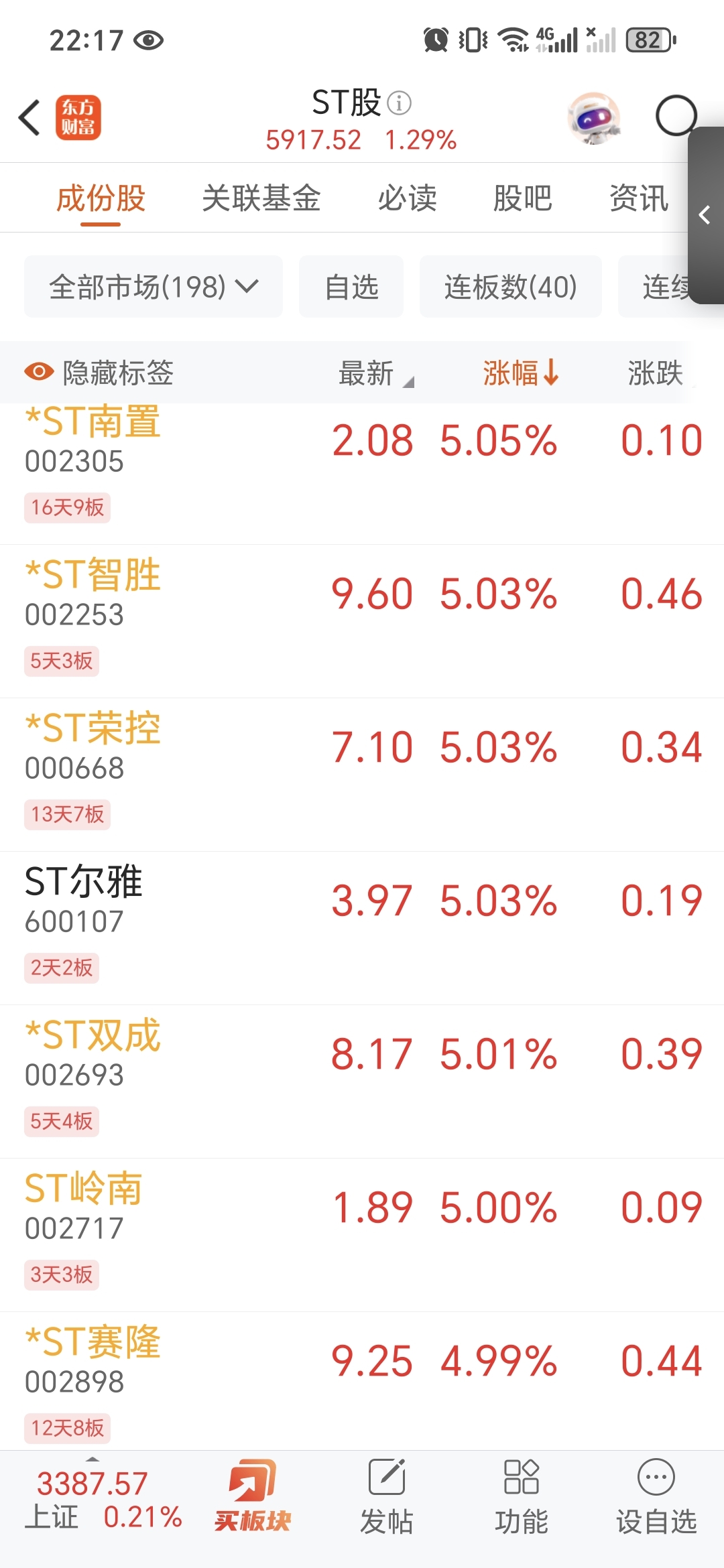
Task: Open the search magnifier icon
Action: point(676,117)
